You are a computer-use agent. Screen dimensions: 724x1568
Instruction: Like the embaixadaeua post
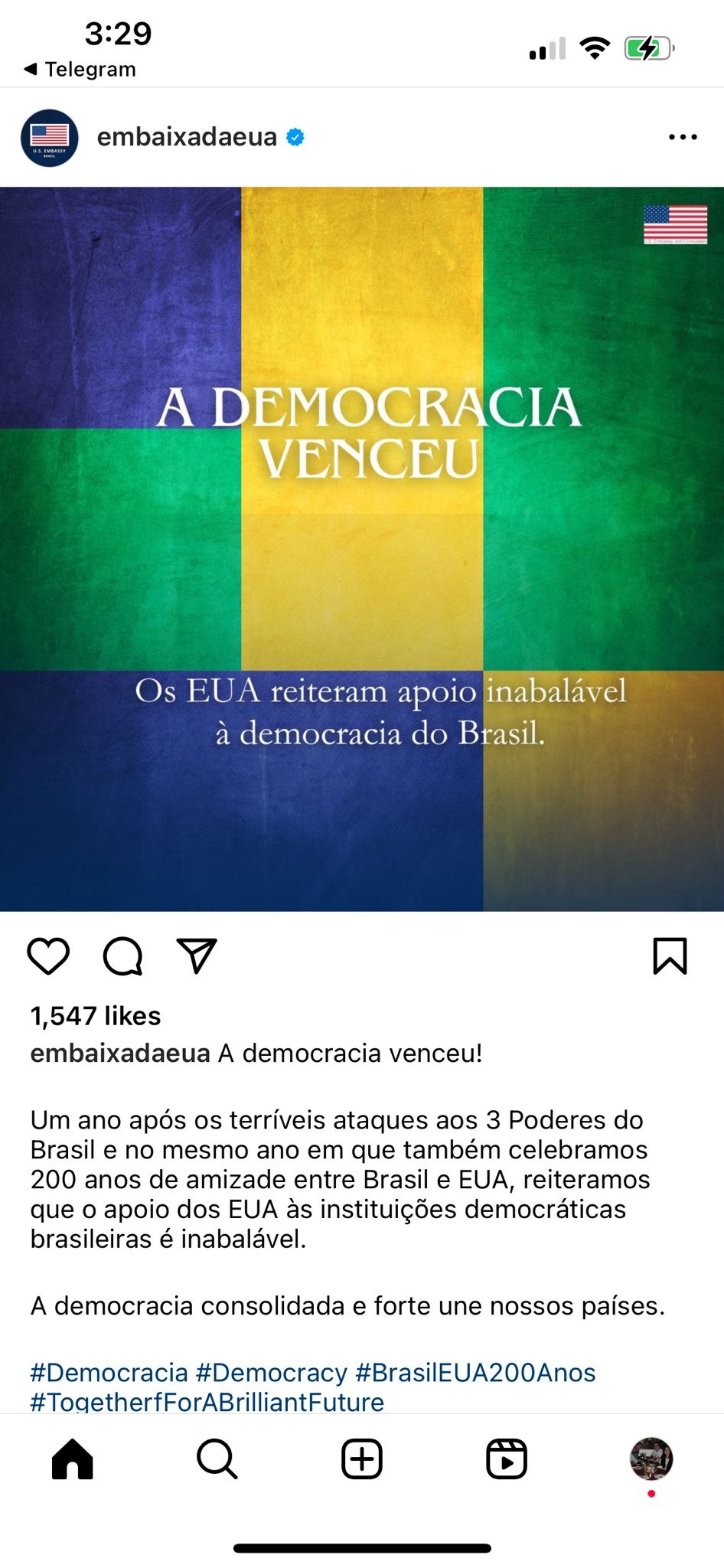click(48, 956)
